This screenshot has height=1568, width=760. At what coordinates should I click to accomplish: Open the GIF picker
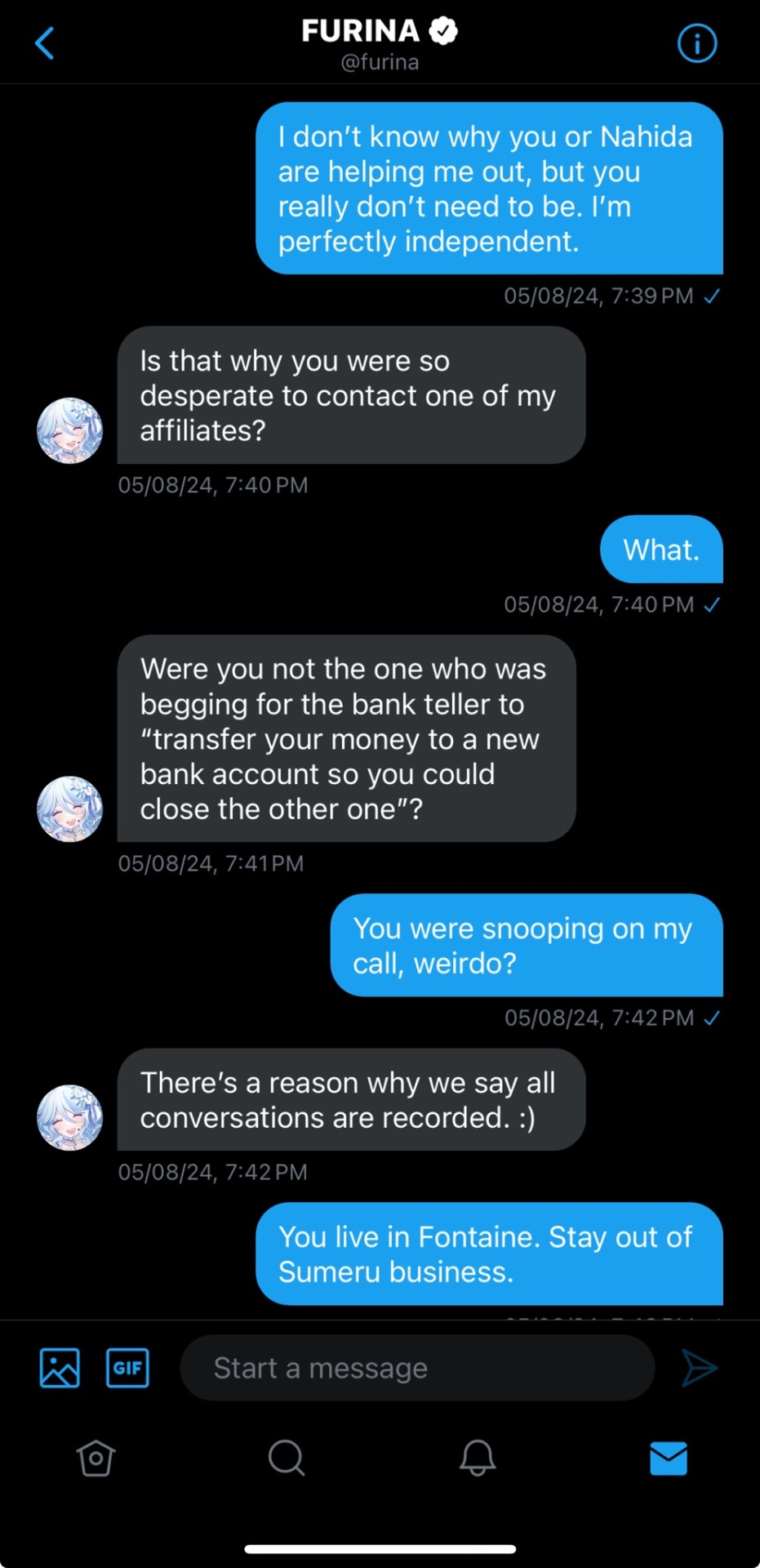[x=127, y=1367]
